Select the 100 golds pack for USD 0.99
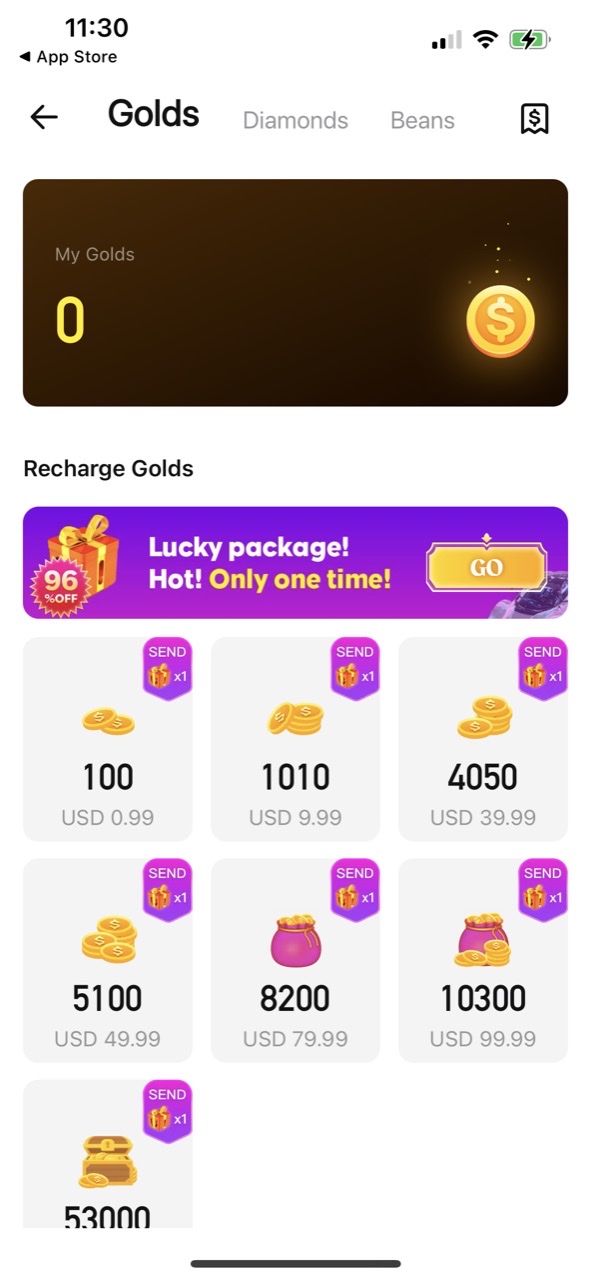Image resolution: width=591 pixels, height=1280 pixels. 108,739
